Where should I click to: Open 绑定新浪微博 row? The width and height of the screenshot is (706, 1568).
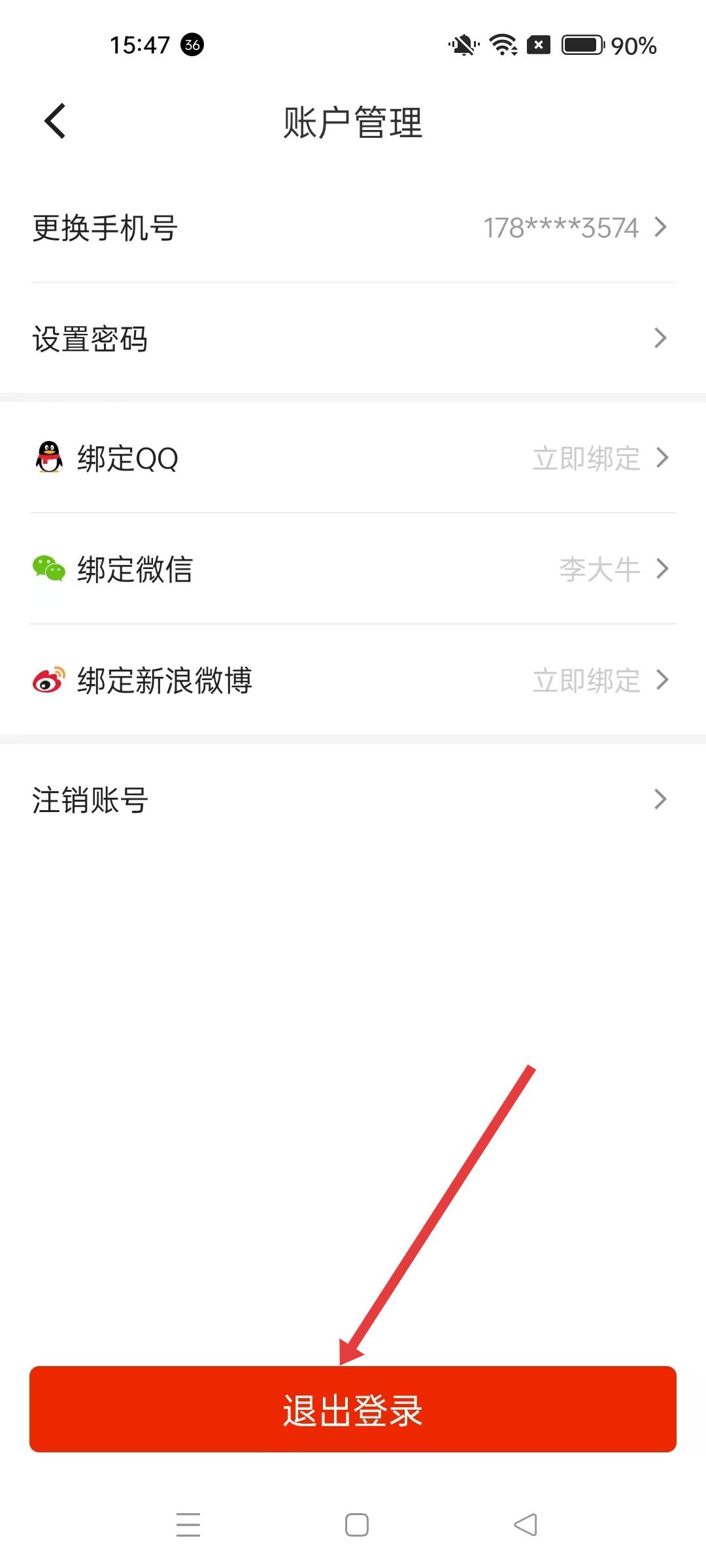coord(353,680)
